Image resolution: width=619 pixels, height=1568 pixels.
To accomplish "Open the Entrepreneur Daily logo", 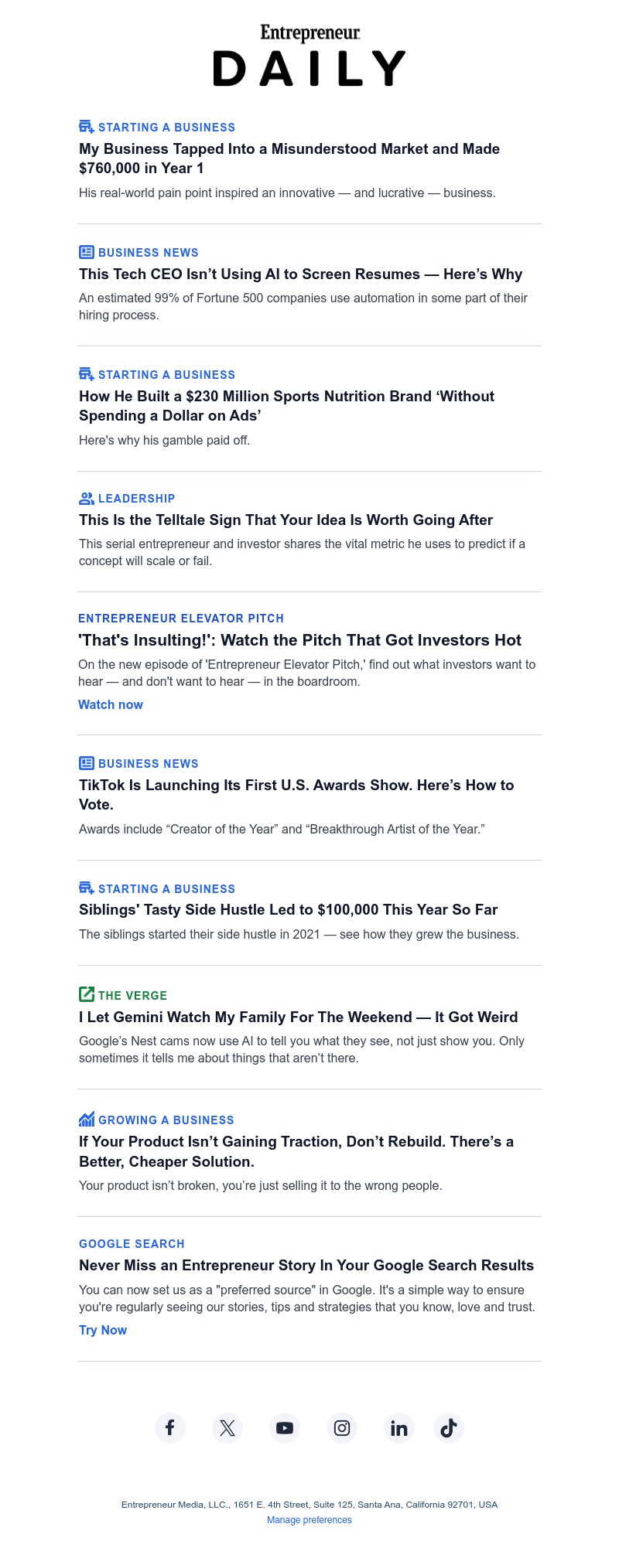I will coord(309,56).
